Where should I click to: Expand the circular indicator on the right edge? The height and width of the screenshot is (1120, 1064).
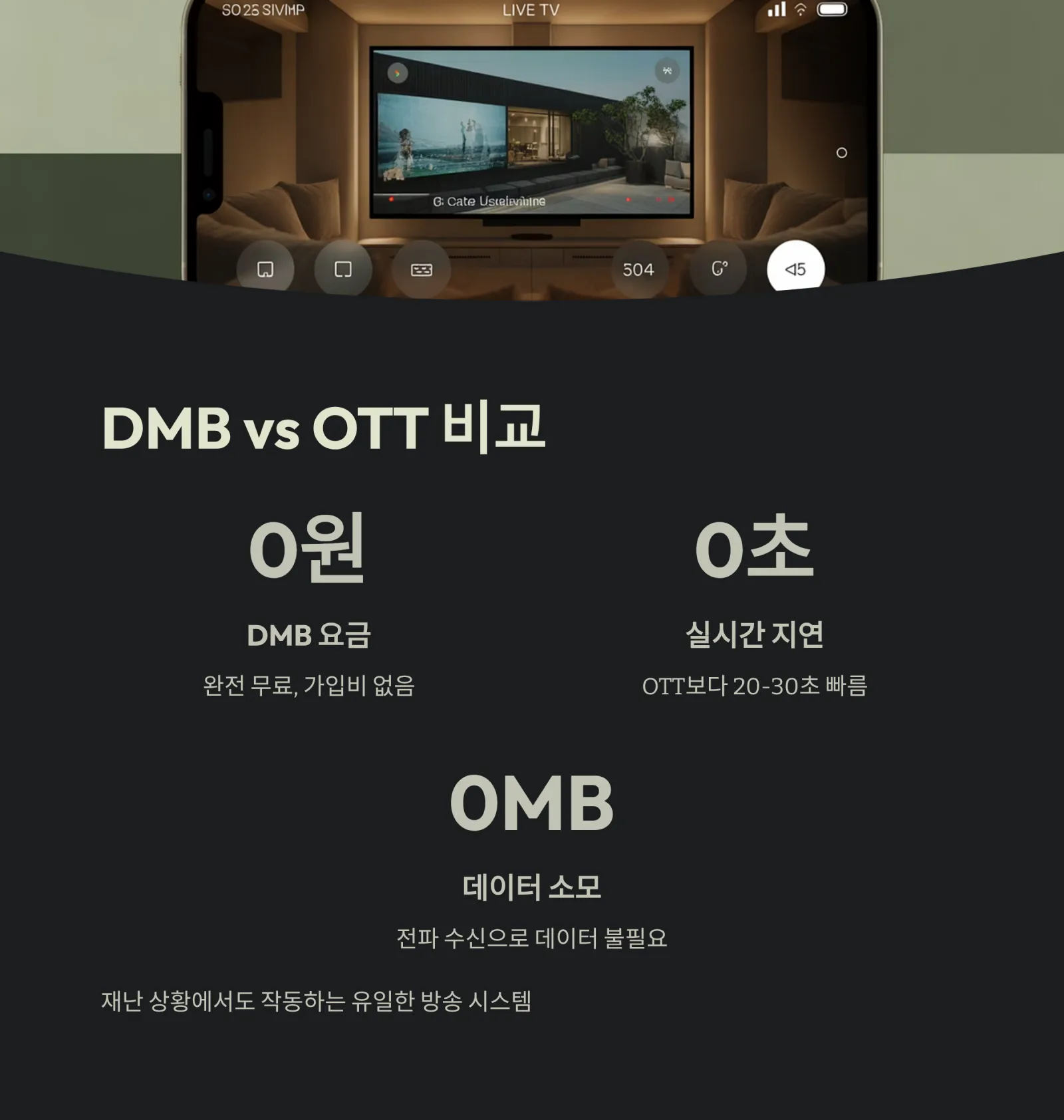tap(841, 152)
